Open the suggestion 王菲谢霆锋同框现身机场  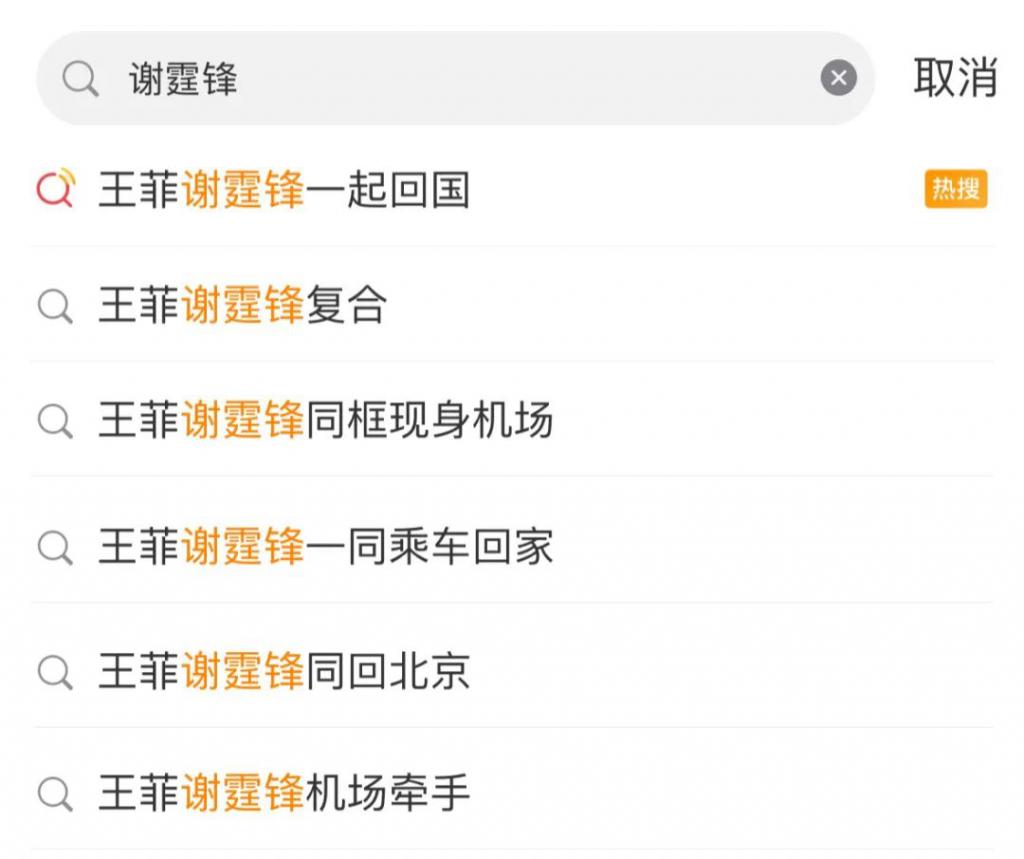(325, 421)
